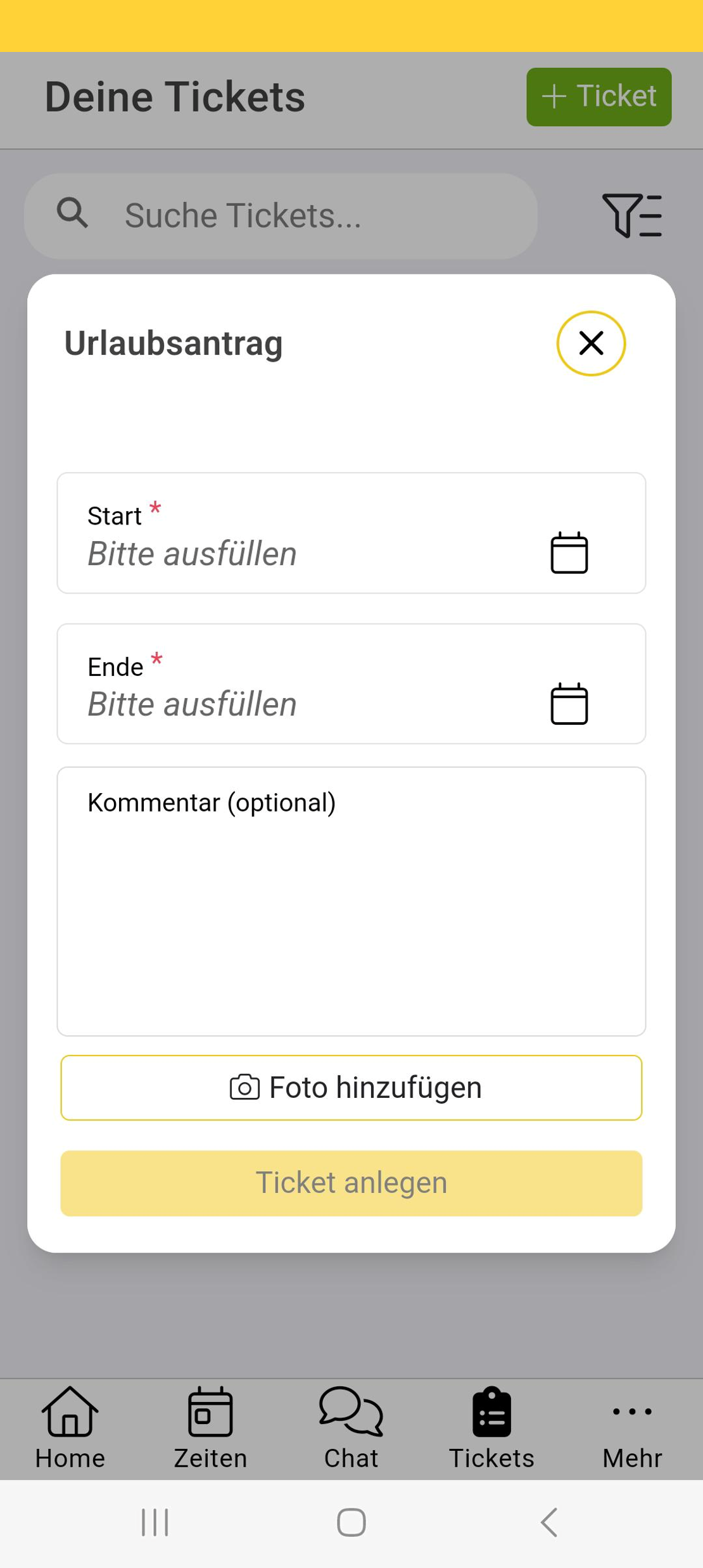703x1568 pixels.
Task: Open Zeiten with the calendar icon
Action: (210, 1411)
